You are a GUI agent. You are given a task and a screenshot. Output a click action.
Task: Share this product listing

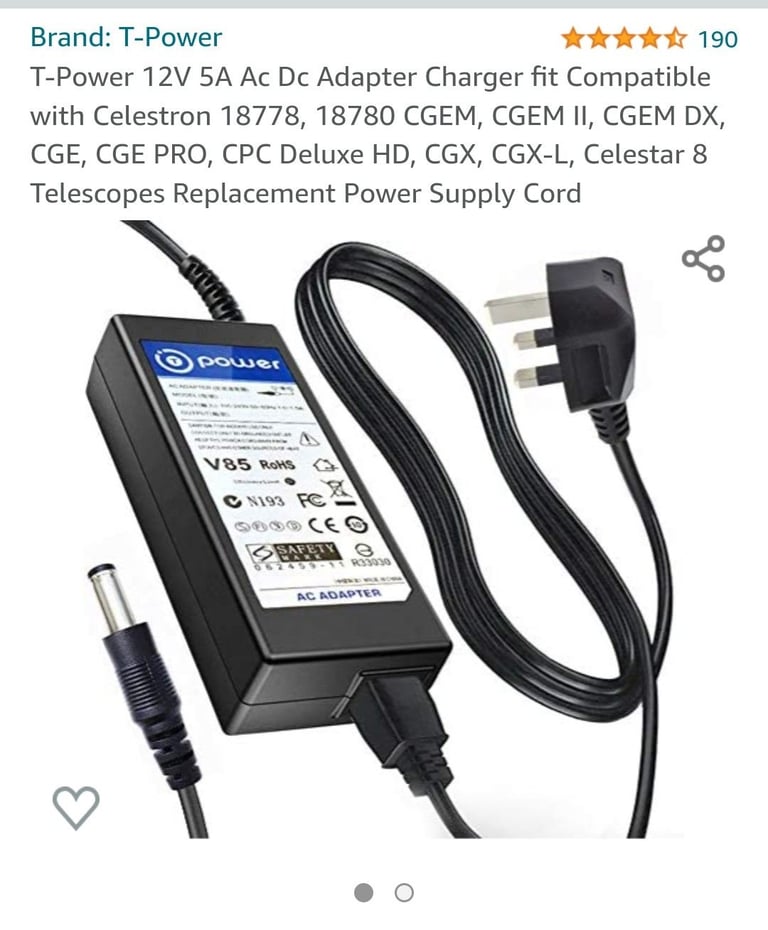pos(703,259)
